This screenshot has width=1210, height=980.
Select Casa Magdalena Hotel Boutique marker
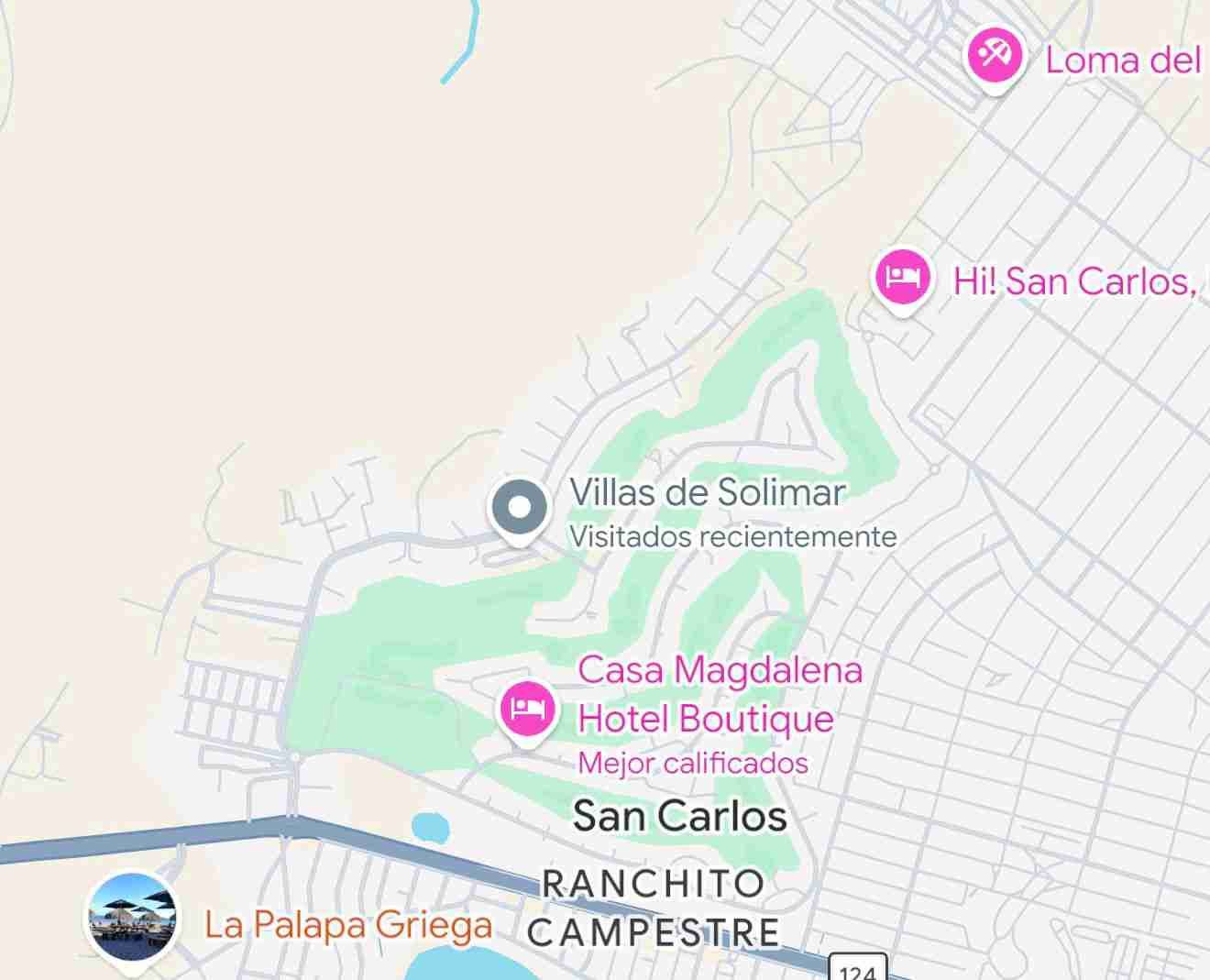pyautogui.click(x=527, y=711)
